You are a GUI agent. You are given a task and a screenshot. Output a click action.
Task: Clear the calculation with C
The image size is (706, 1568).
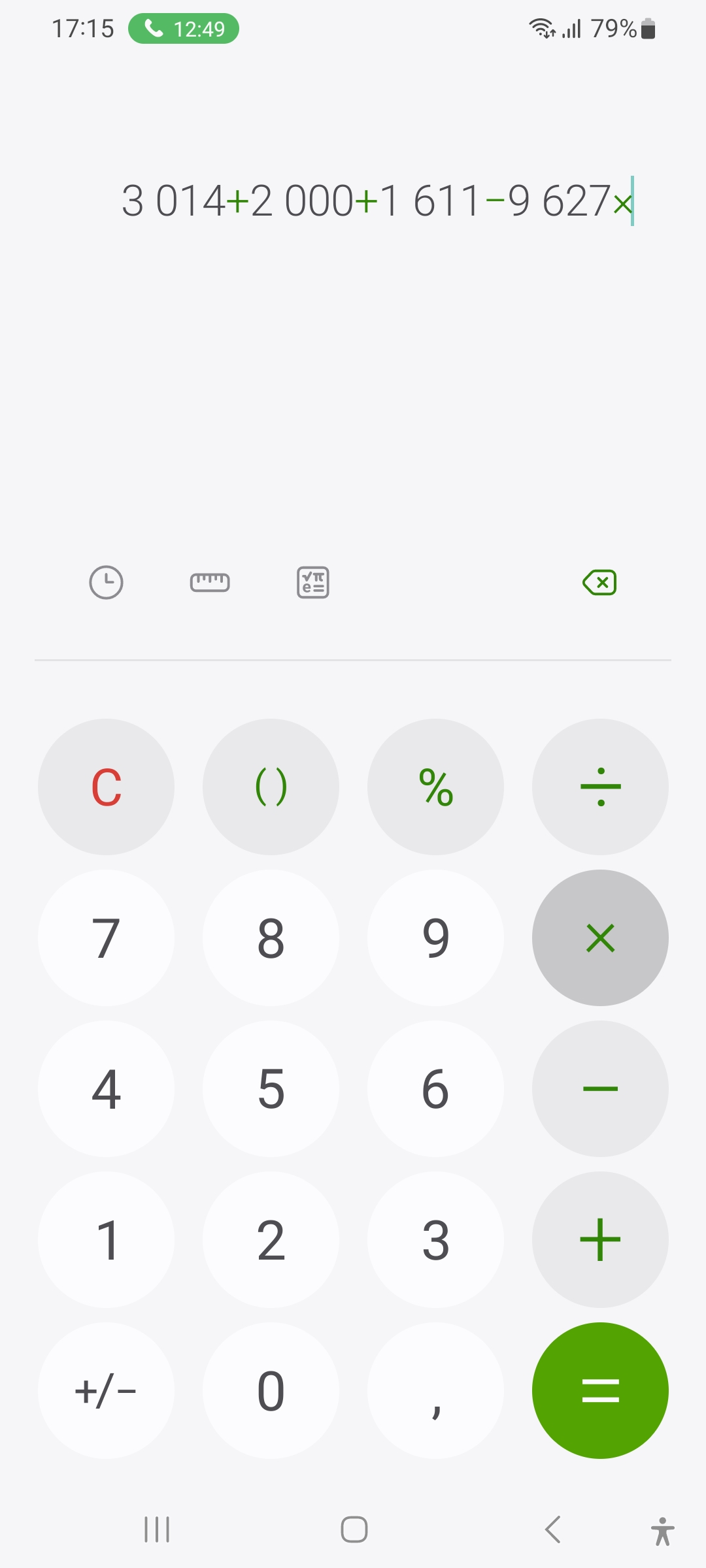tap(106, 787)
